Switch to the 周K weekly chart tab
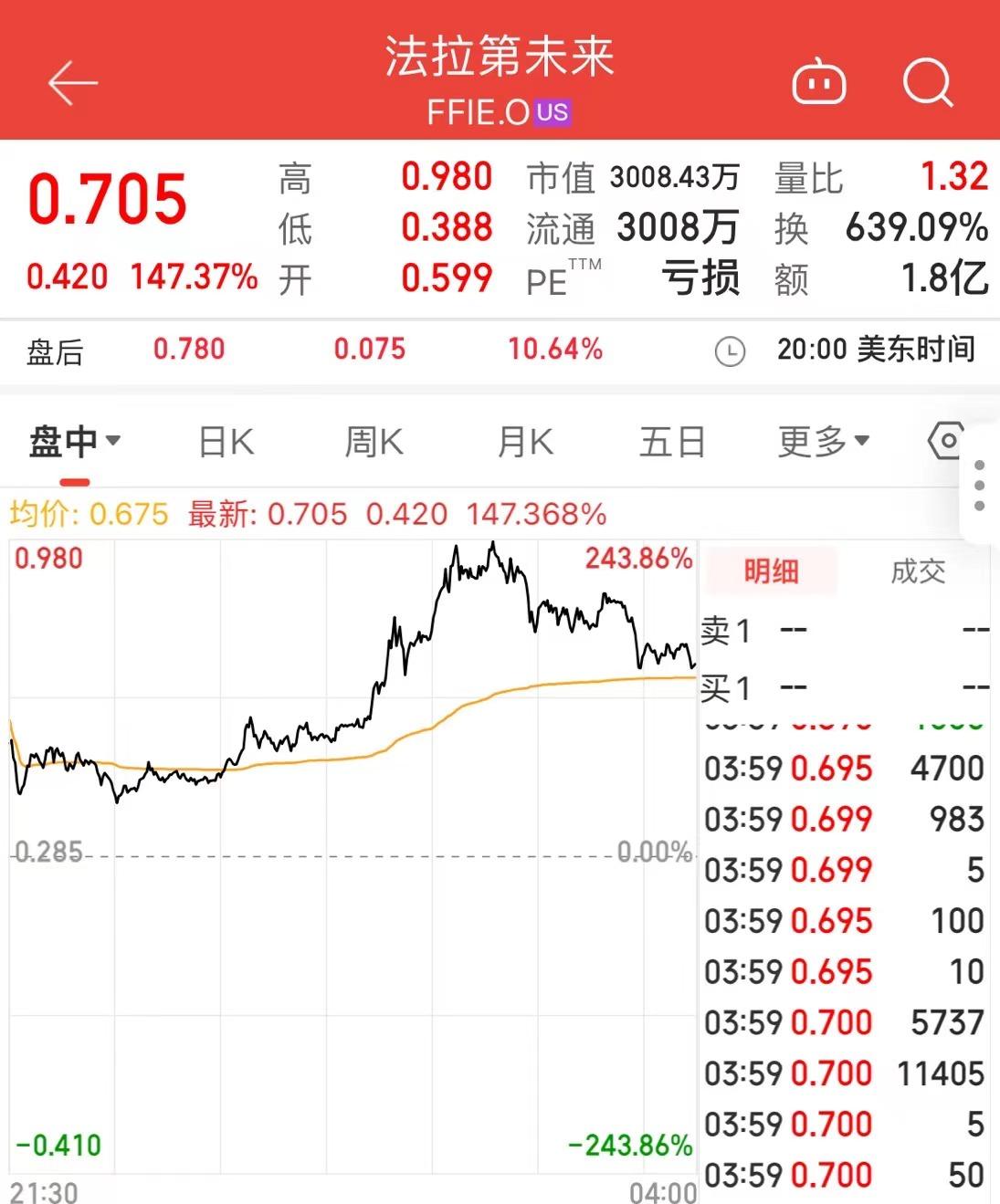This screenshot has width=1000, height=1204. 374,441
